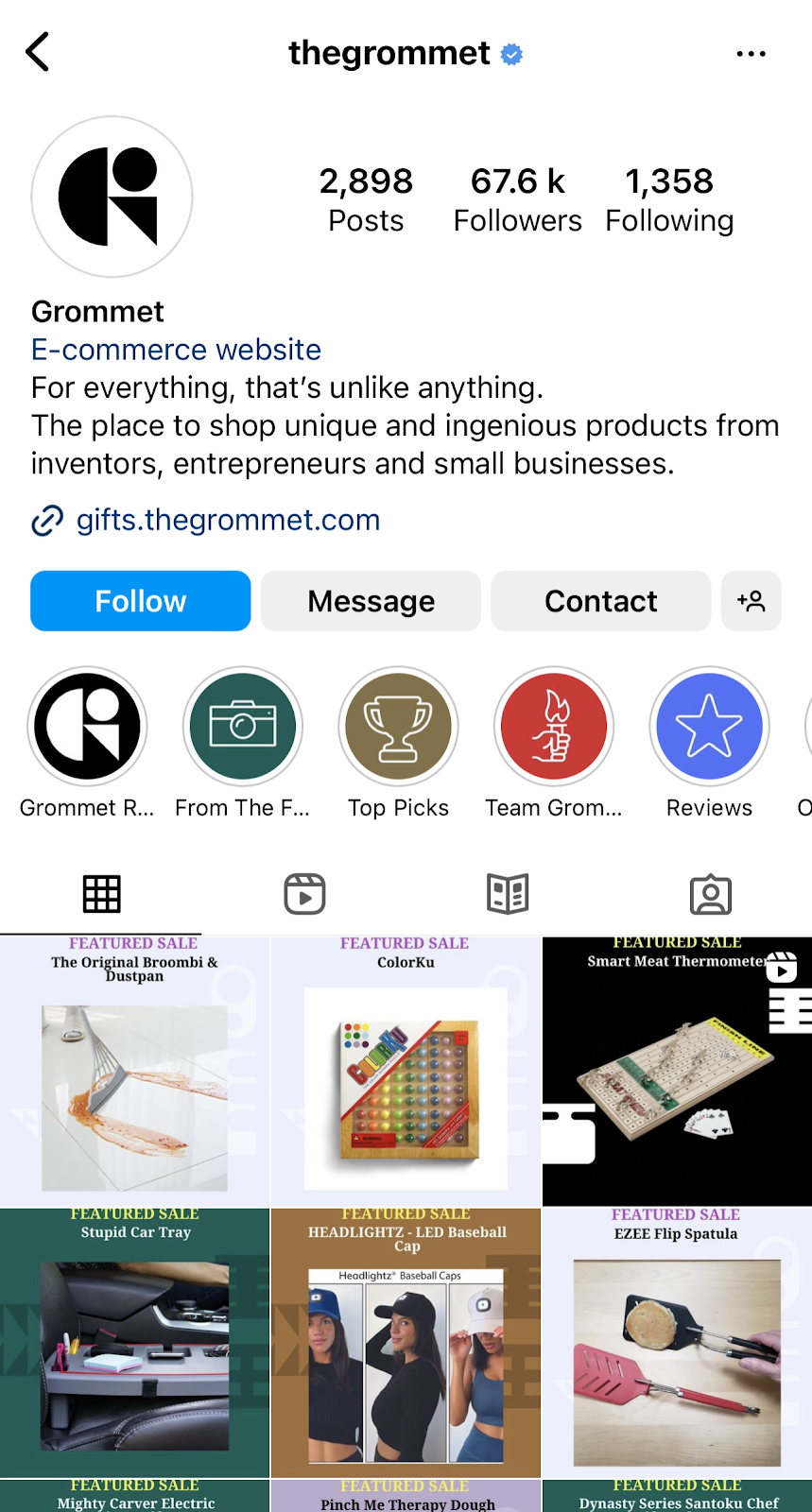The image size is (812, 1512).
Task: Tap the Contact button
Action: coord(600,601)
